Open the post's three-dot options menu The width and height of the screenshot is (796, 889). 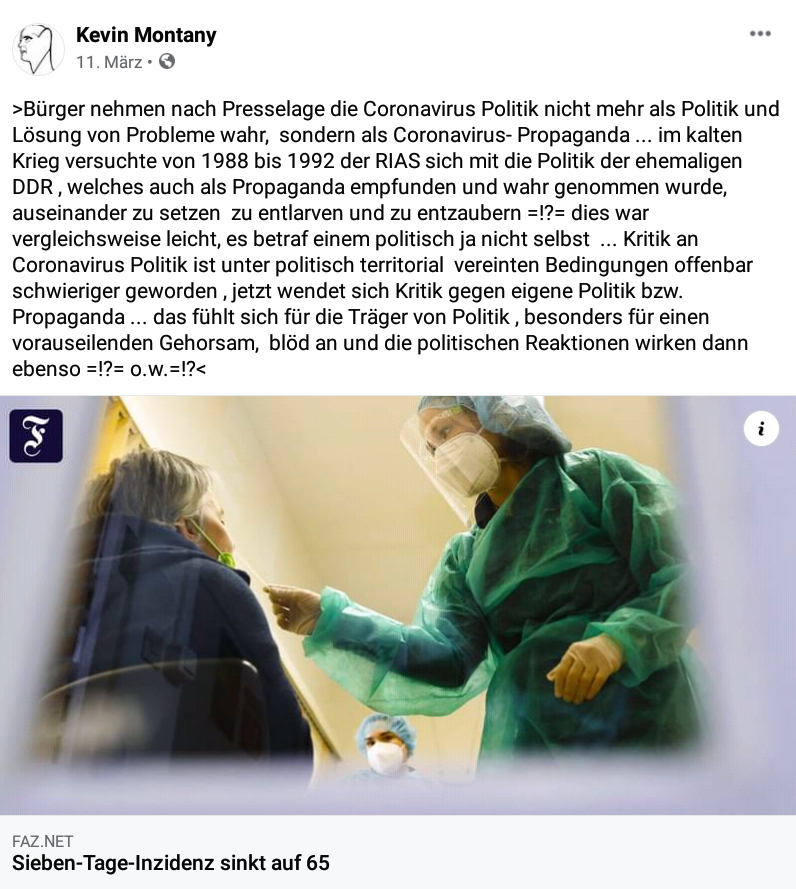[760, 34]
